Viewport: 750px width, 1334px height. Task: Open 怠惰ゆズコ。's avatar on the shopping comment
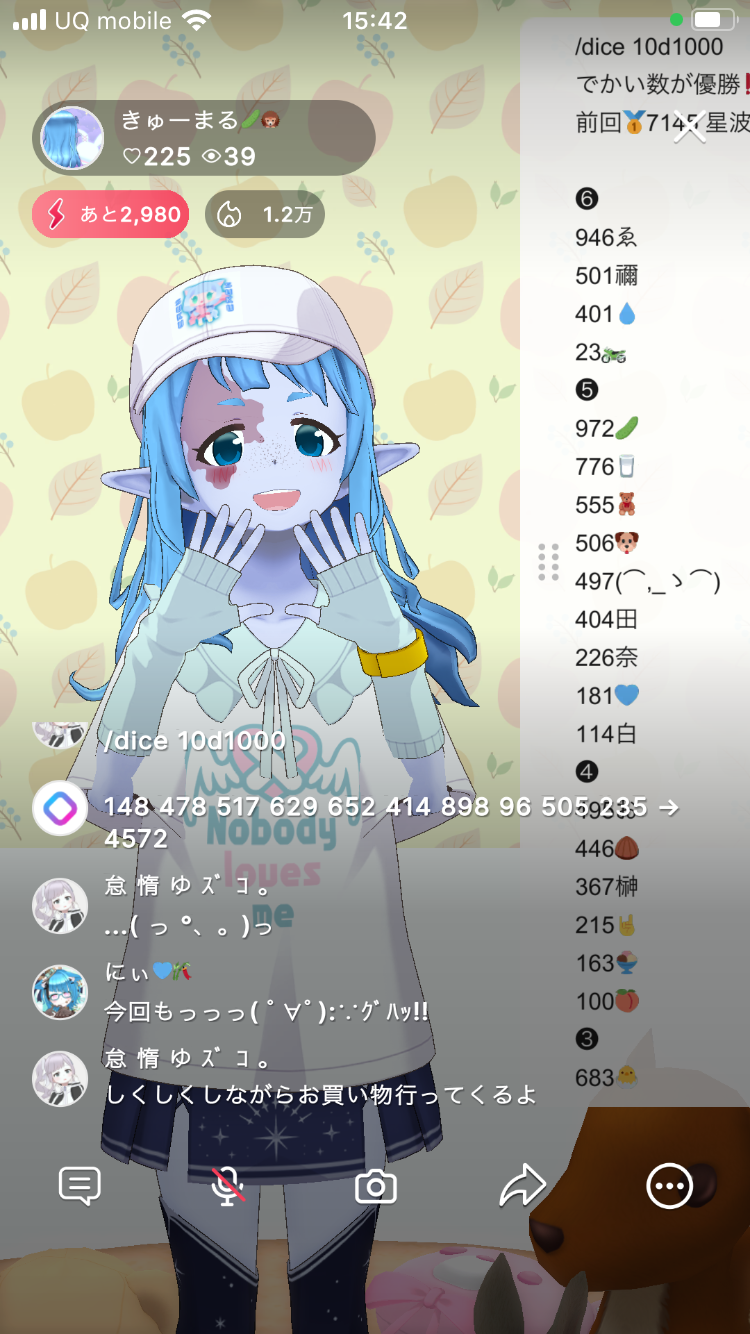60,1078
